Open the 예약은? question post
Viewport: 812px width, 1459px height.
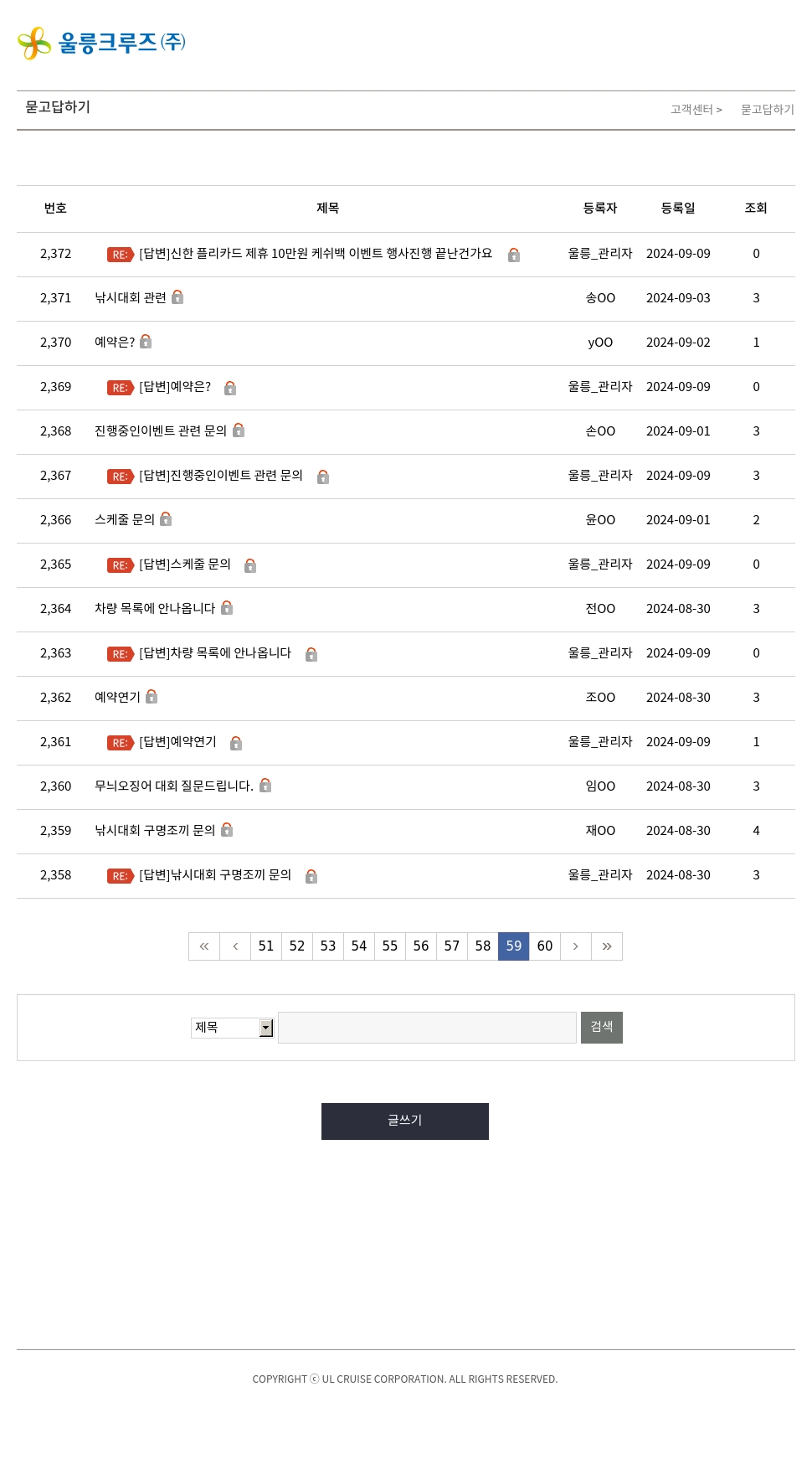[115, 343]
